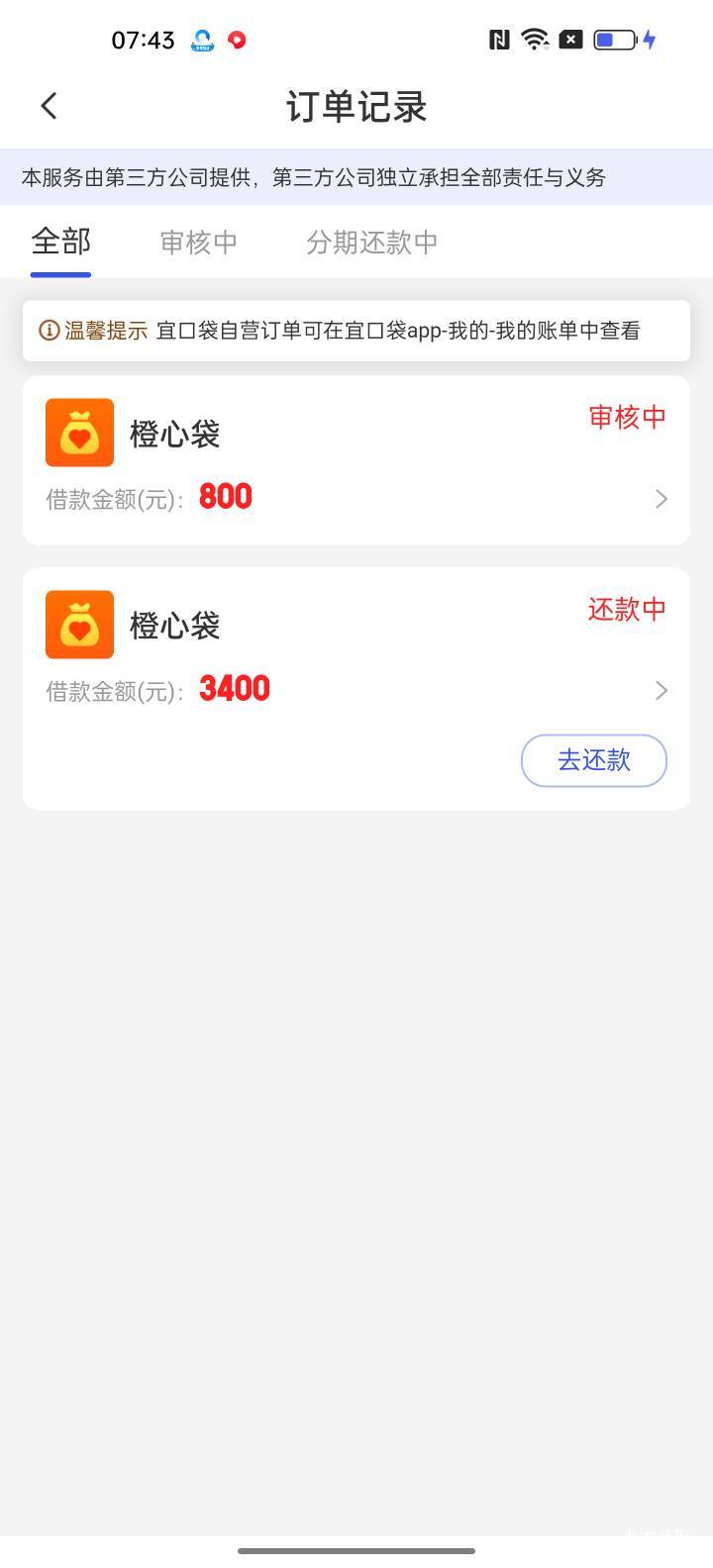Open the 橙心袋 3400 yuan repayment order
The image size is (713, 1568).
pos(356,653)
